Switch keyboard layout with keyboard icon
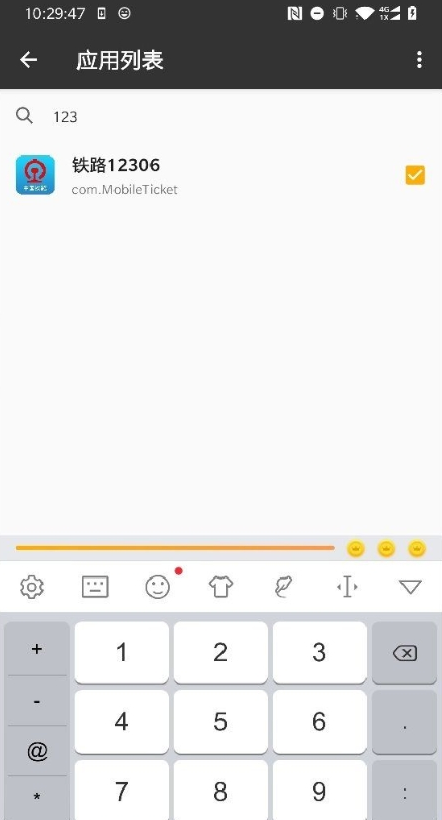 point(95,587)
